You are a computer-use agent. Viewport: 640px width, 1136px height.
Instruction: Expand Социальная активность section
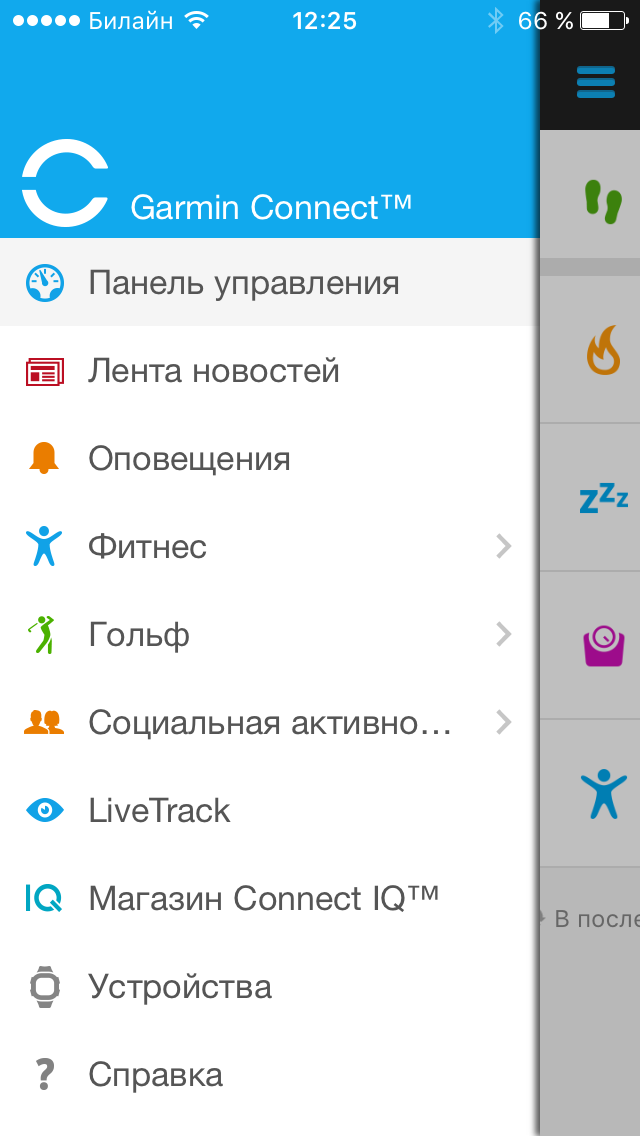(x=270, y=723)
